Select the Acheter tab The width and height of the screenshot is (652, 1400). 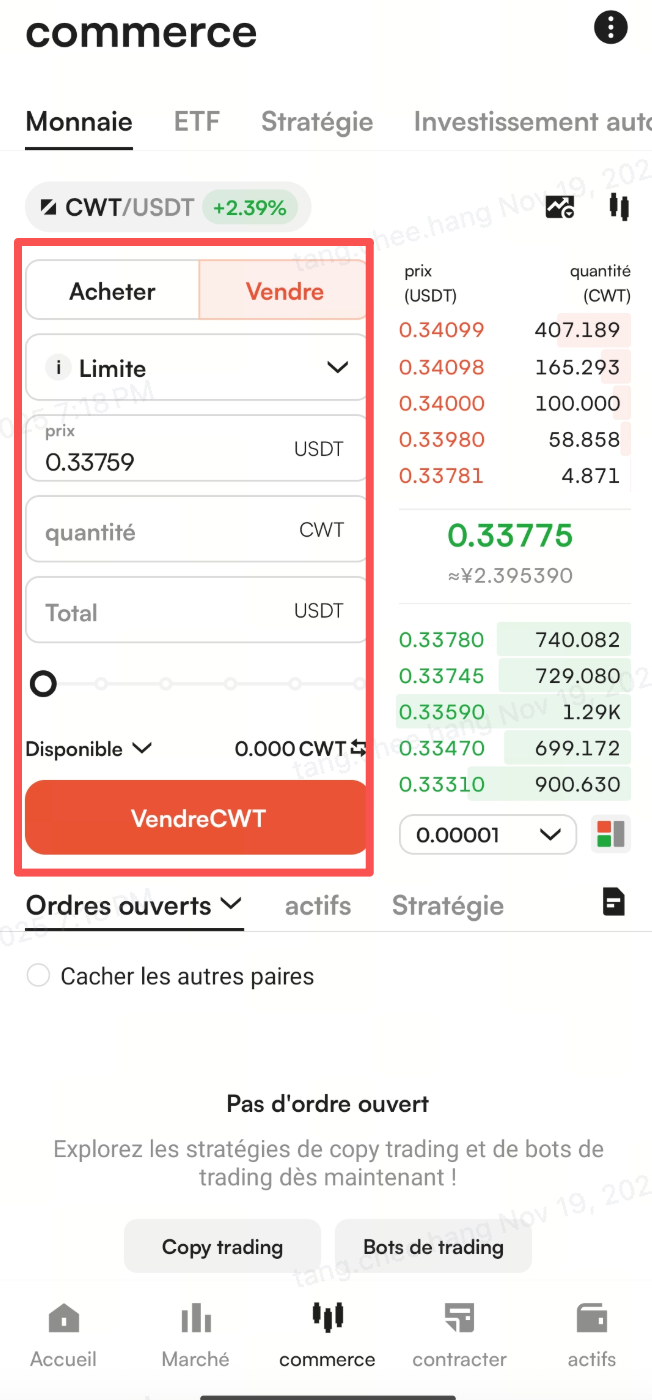[112, 291]
